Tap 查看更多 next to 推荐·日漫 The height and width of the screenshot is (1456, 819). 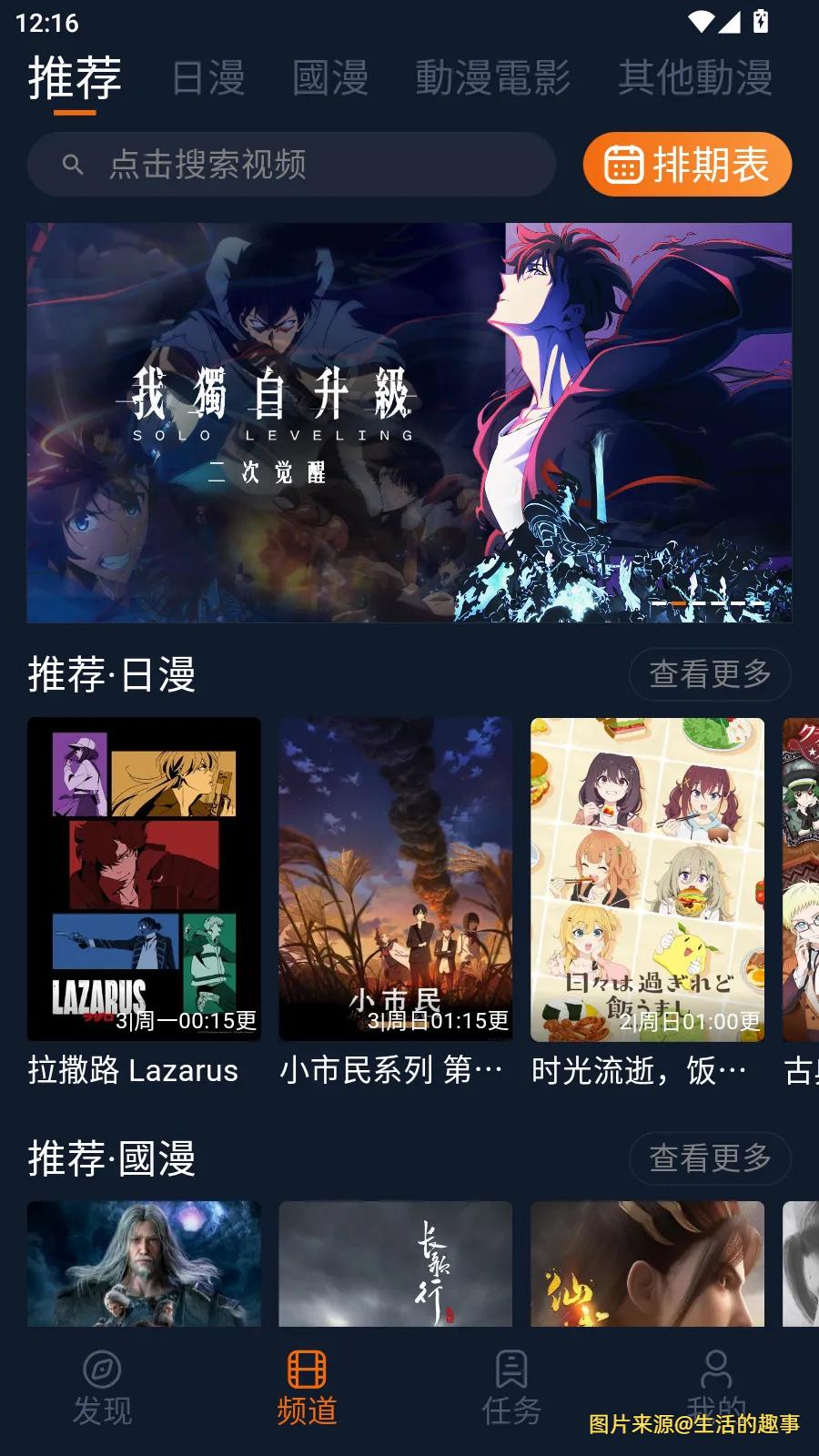(x=710, y=674)
